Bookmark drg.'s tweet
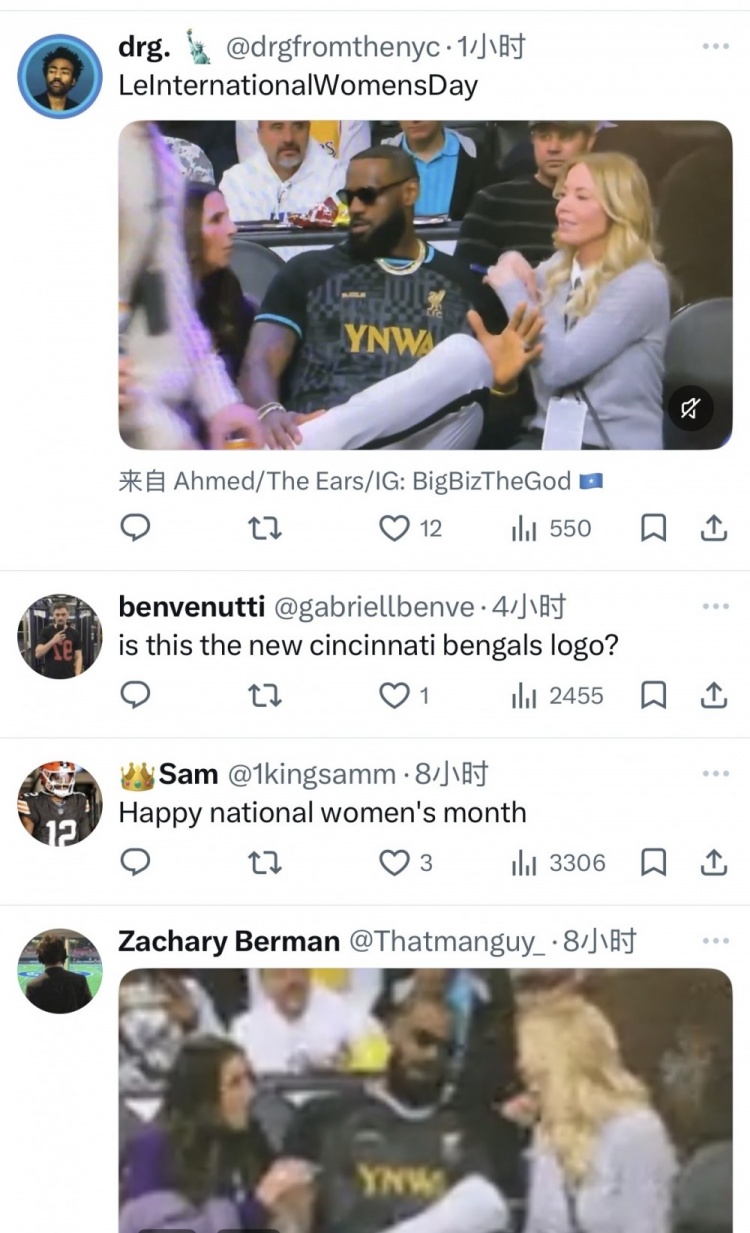Screen dimensions: 750x1233 coord(653,528)
